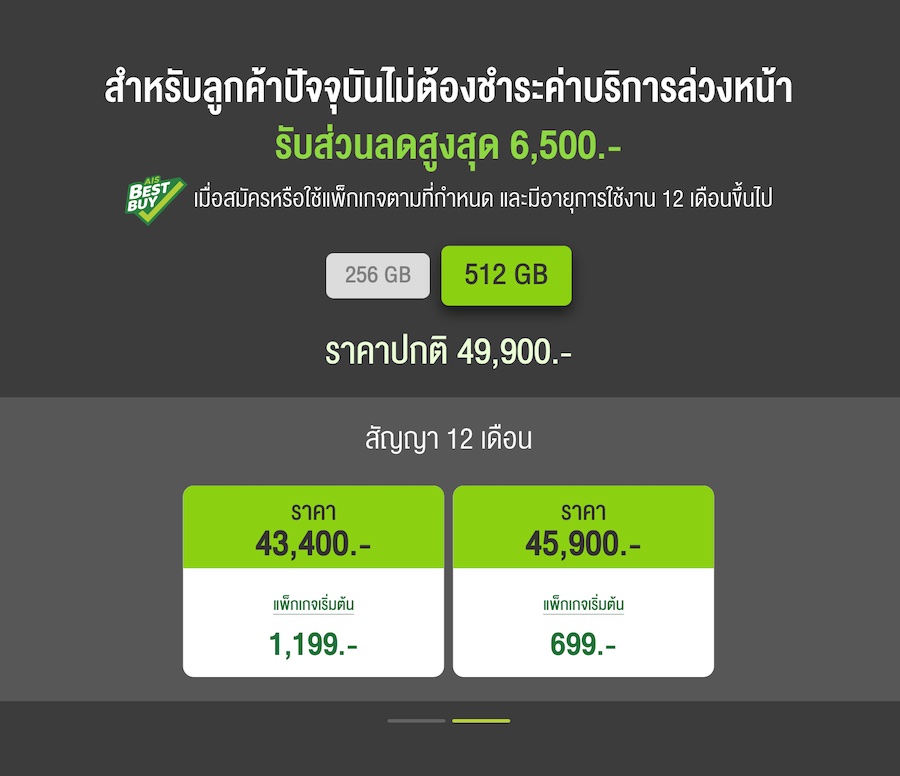Screen dimensions: 900x776
Task: Go to the first carousel page indicator
Action: [416, 720]
